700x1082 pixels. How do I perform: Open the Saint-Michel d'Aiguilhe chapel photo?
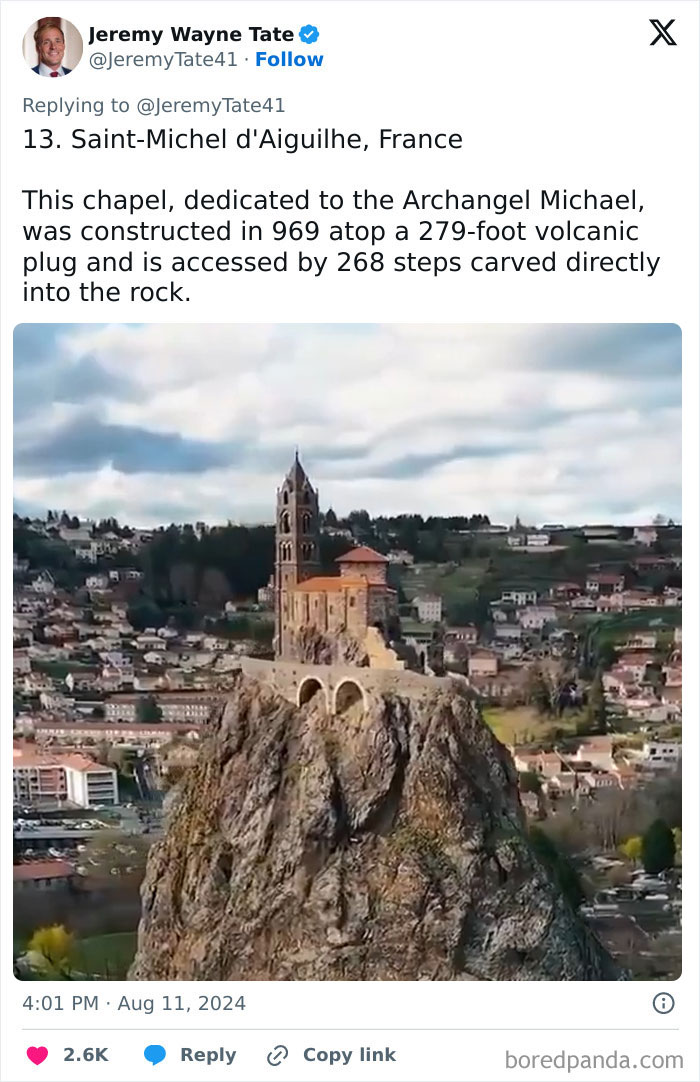click(x=347, y=650)
